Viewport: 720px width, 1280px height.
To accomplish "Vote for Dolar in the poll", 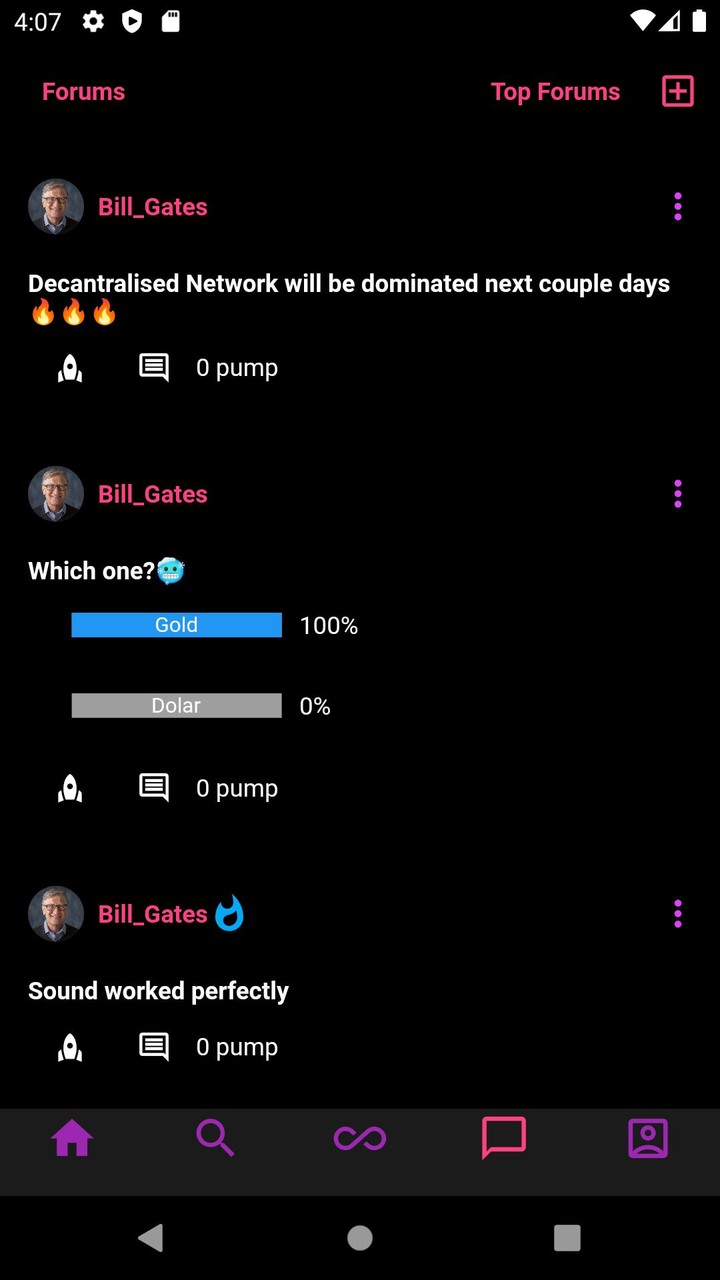I will pyautogui.click(x=176, y=706).
